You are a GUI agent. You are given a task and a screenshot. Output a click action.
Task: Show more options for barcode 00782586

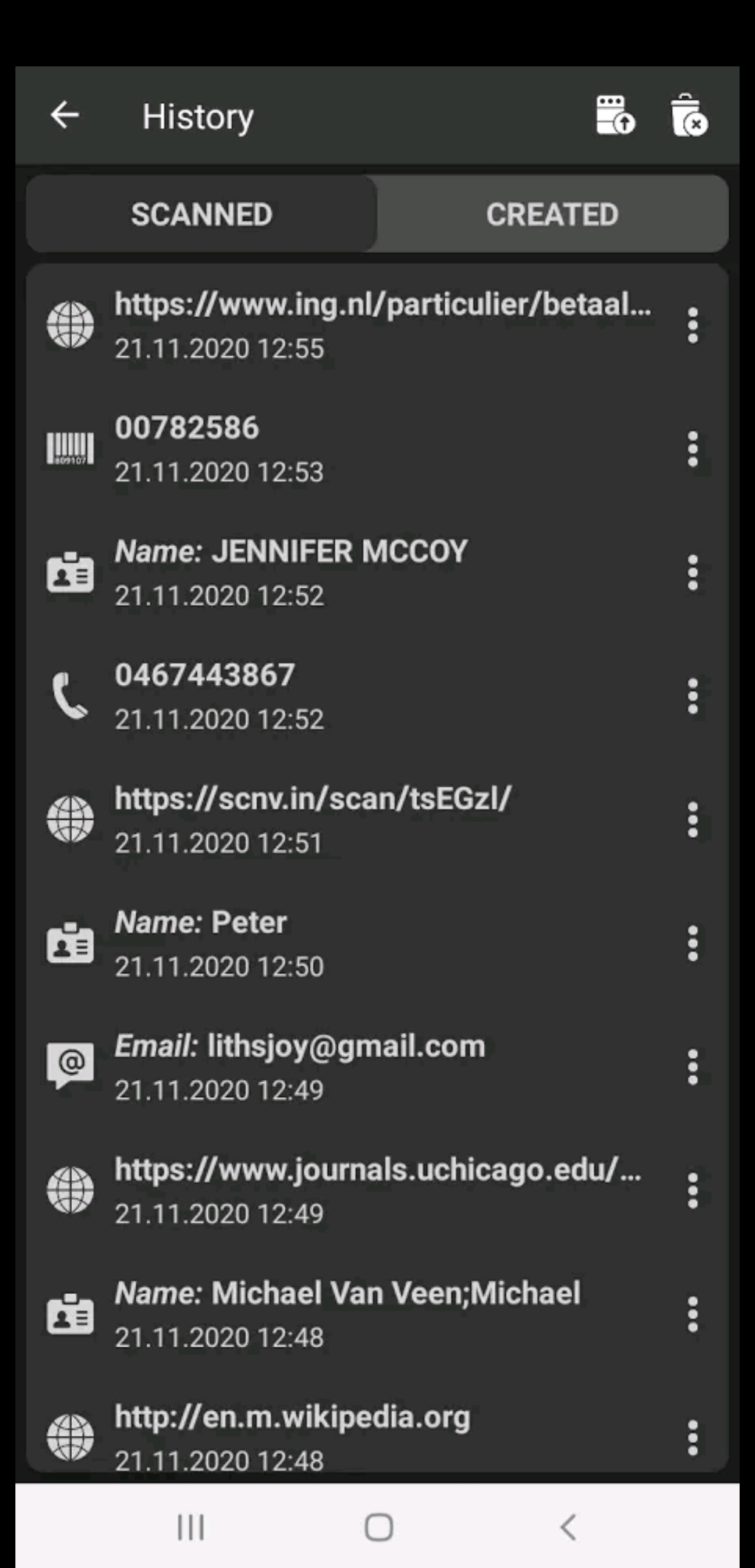(693, 449)
